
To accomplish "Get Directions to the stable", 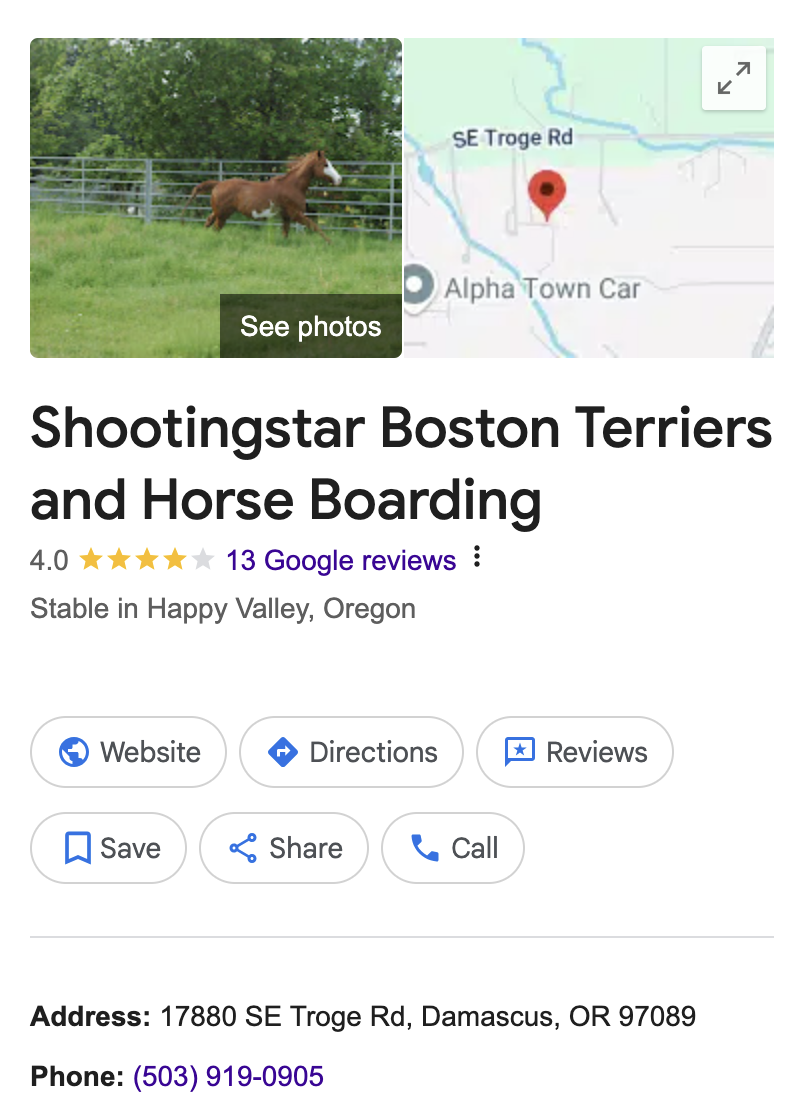I will pos(352,752).
